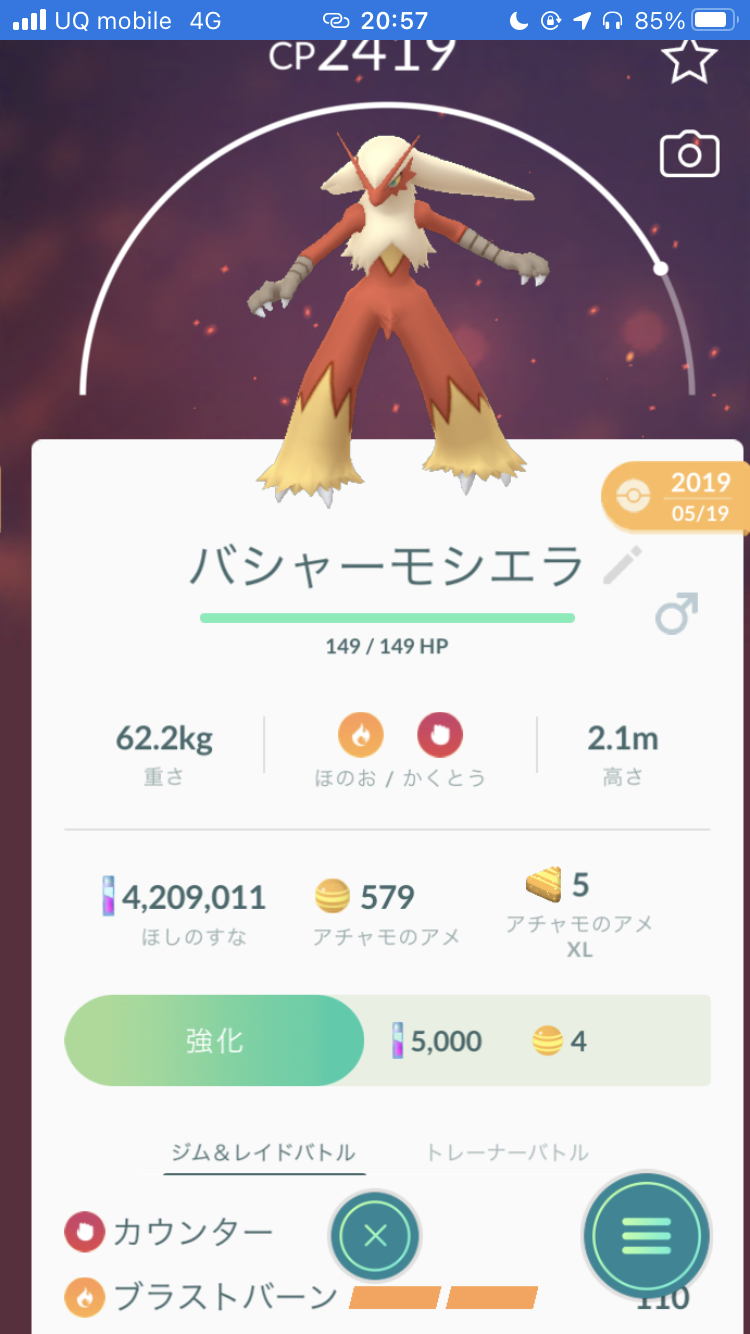Switch to ジム&レイドバトル tab
Viewport: 750px width, 1334px height.
coord(265,1153)
